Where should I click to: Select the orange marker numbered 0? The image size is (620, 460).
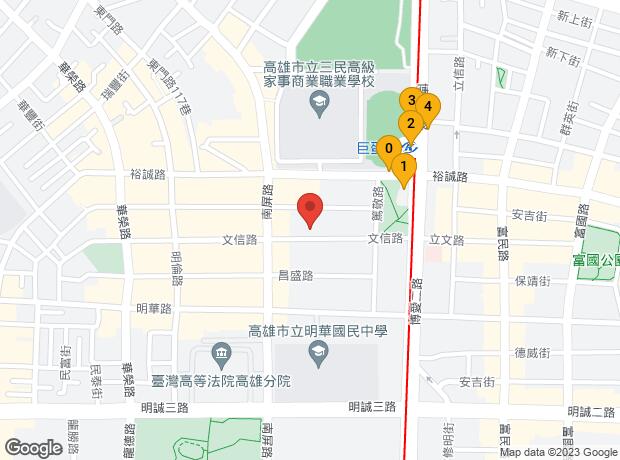388,150
